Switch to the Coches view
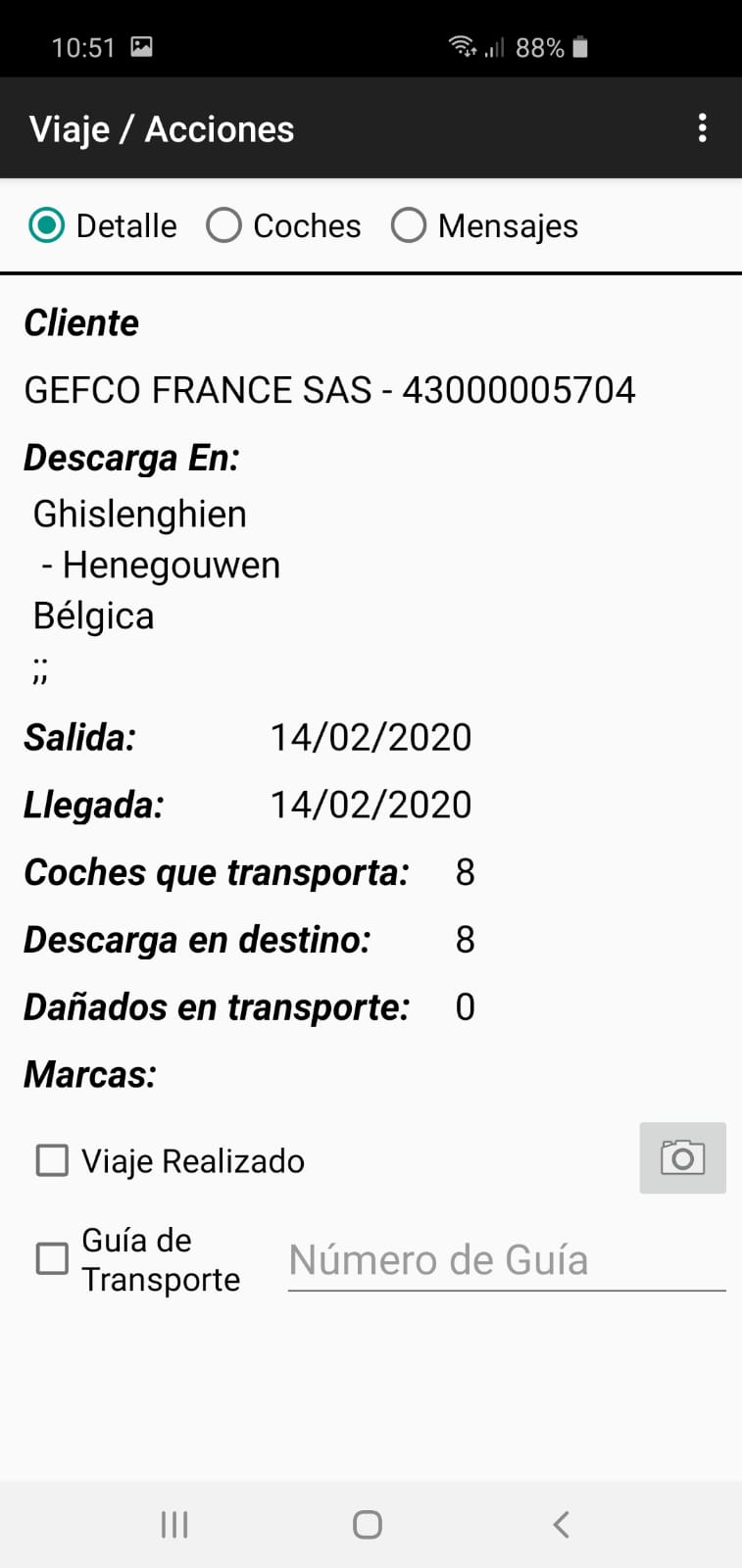This screenshot has height=1568, width=742. click(224, 225)
